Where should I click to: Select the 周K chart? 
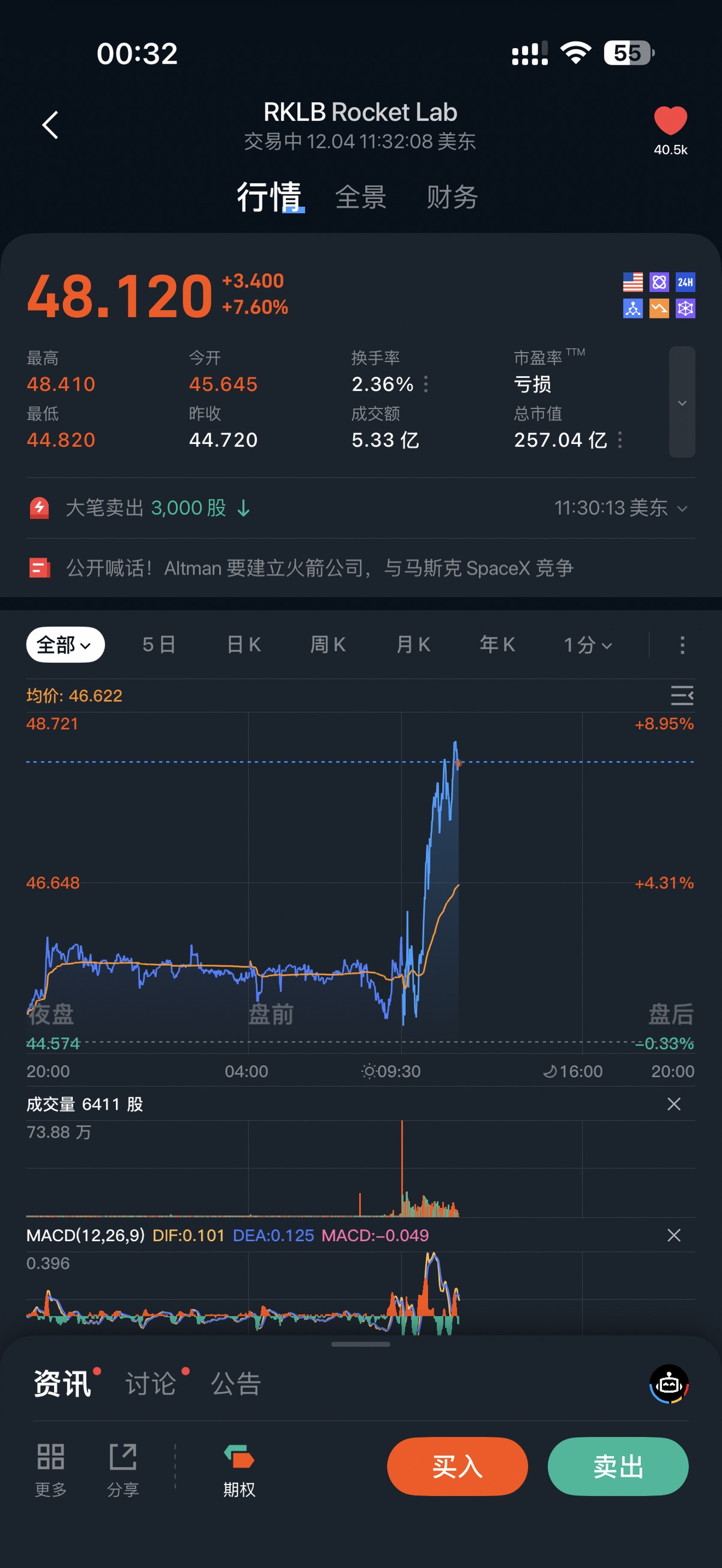[328, 645]
